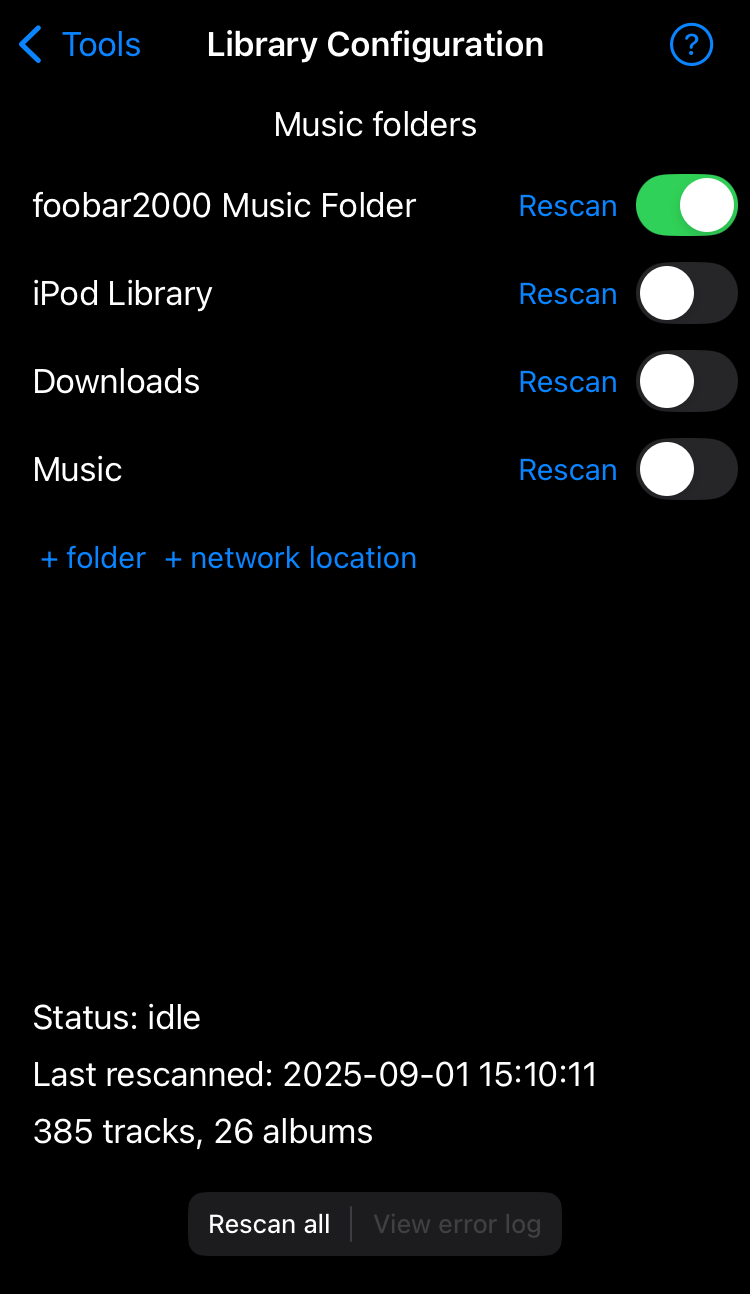The width and height of the screenshot is (750, 1294).
Task: Open the help question mark icon
Action: 691,45
